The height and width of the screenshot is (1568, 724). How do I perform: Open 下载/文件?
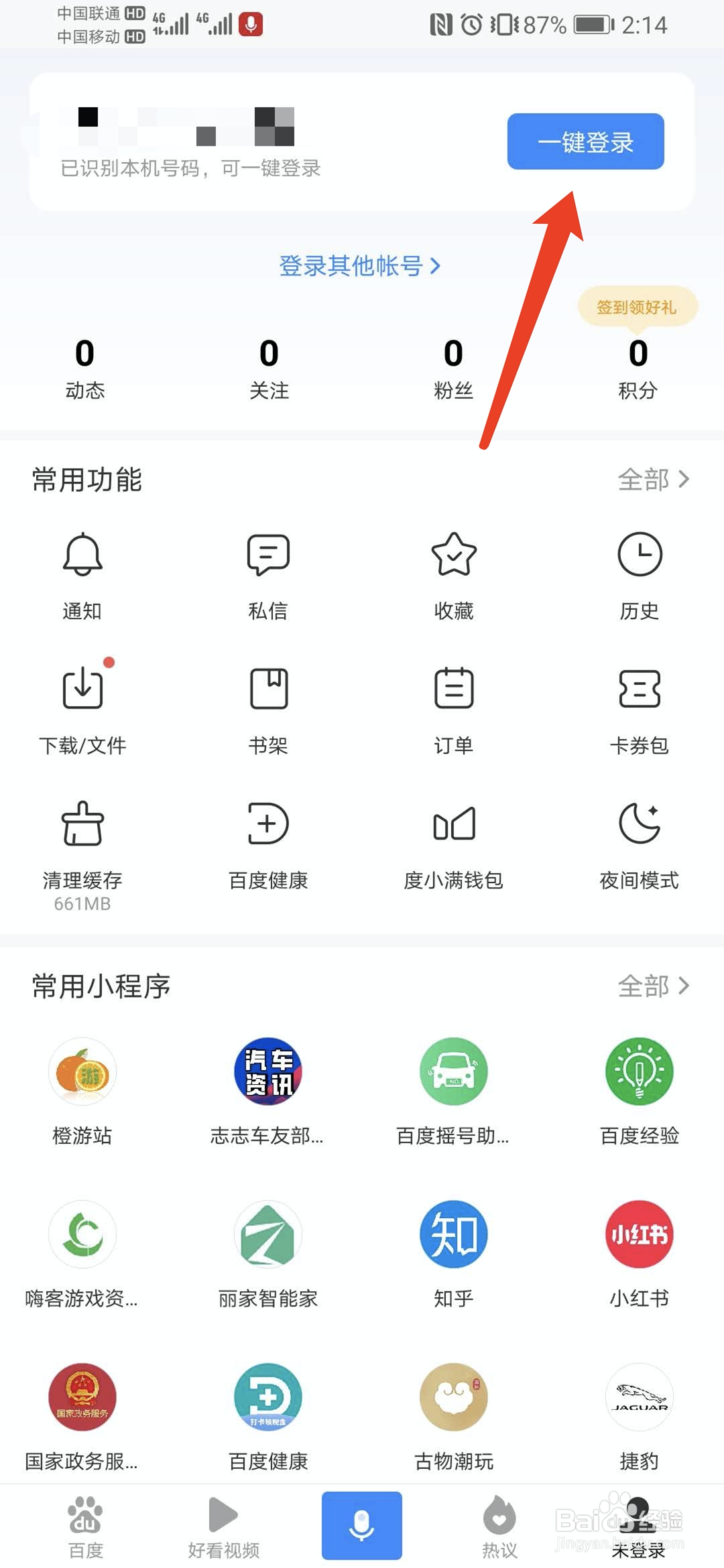[82, 708]
